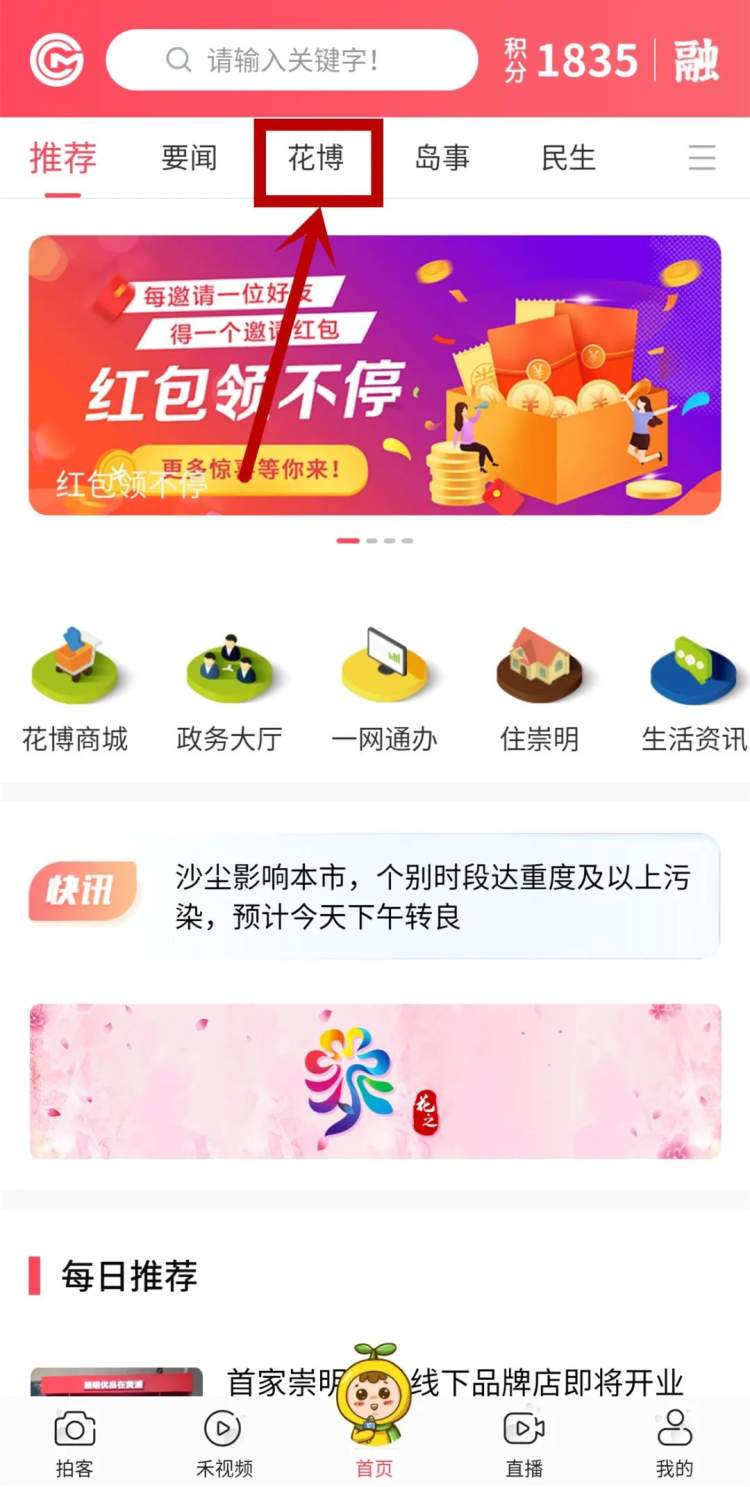
Task: Open 我的 profile tab
Action: [674, 1443]
